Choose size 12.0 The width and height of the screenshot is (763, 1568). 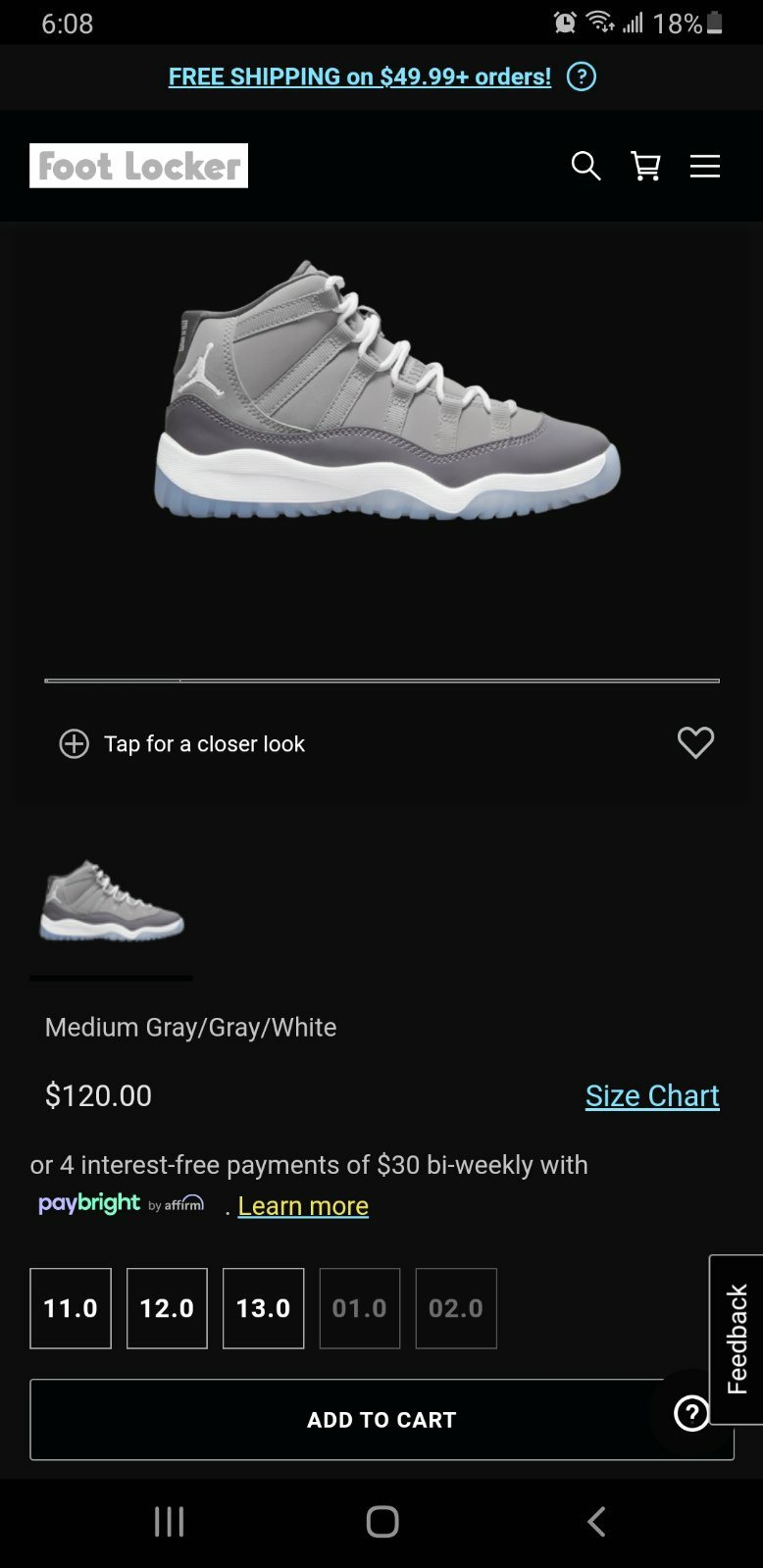167,1308
